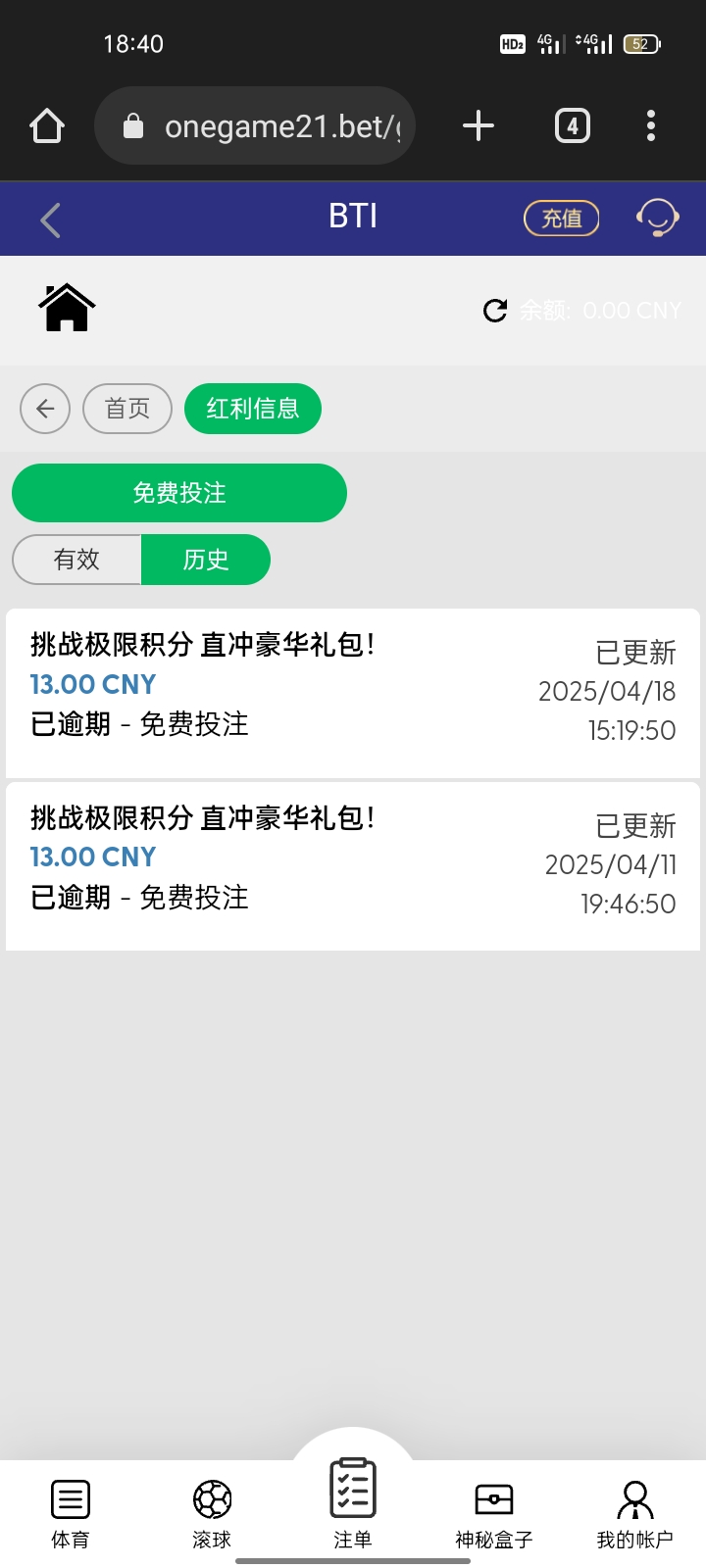Refresh the account balance
Image resolution: width=706 pixels, height=1568 pixels.
pos(494,310)
